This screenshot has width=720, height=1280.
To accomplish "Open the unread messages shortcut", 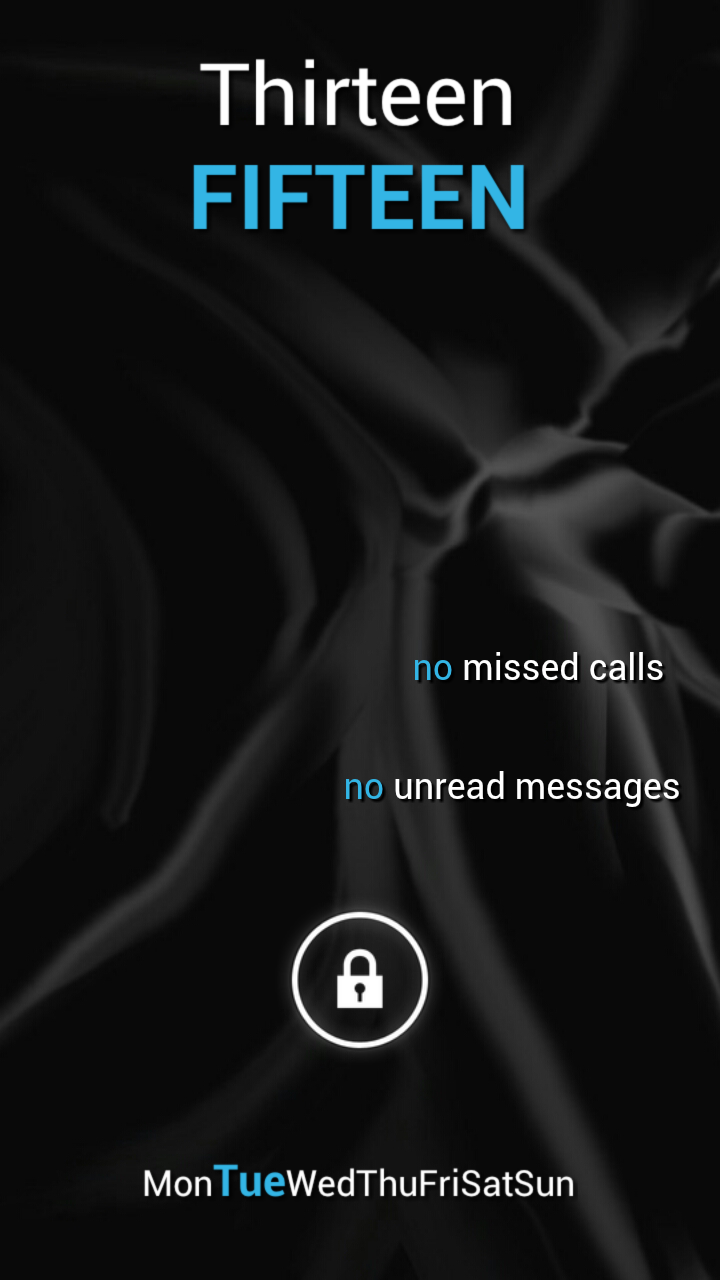I will click(x=512, y=787).
